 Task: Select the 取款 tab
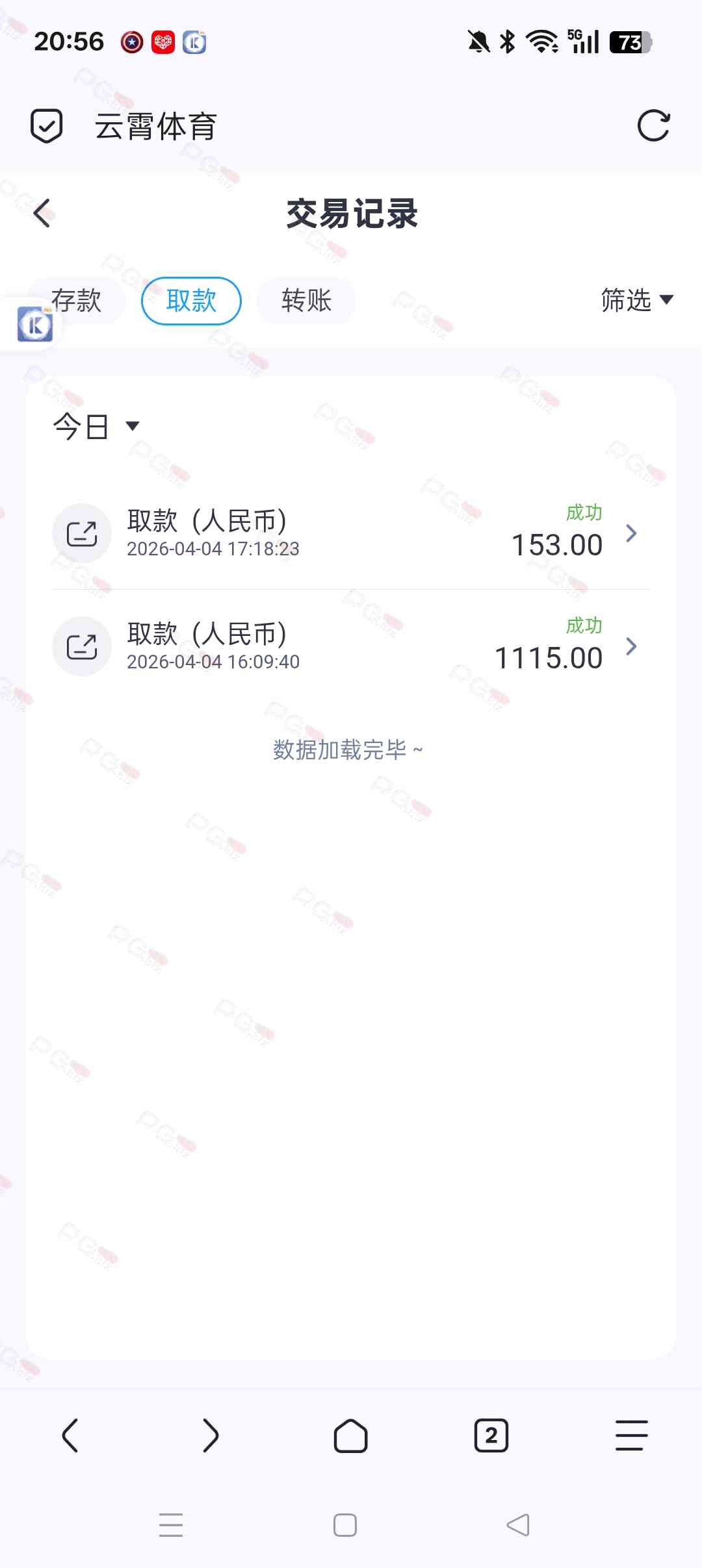(191, 301)
